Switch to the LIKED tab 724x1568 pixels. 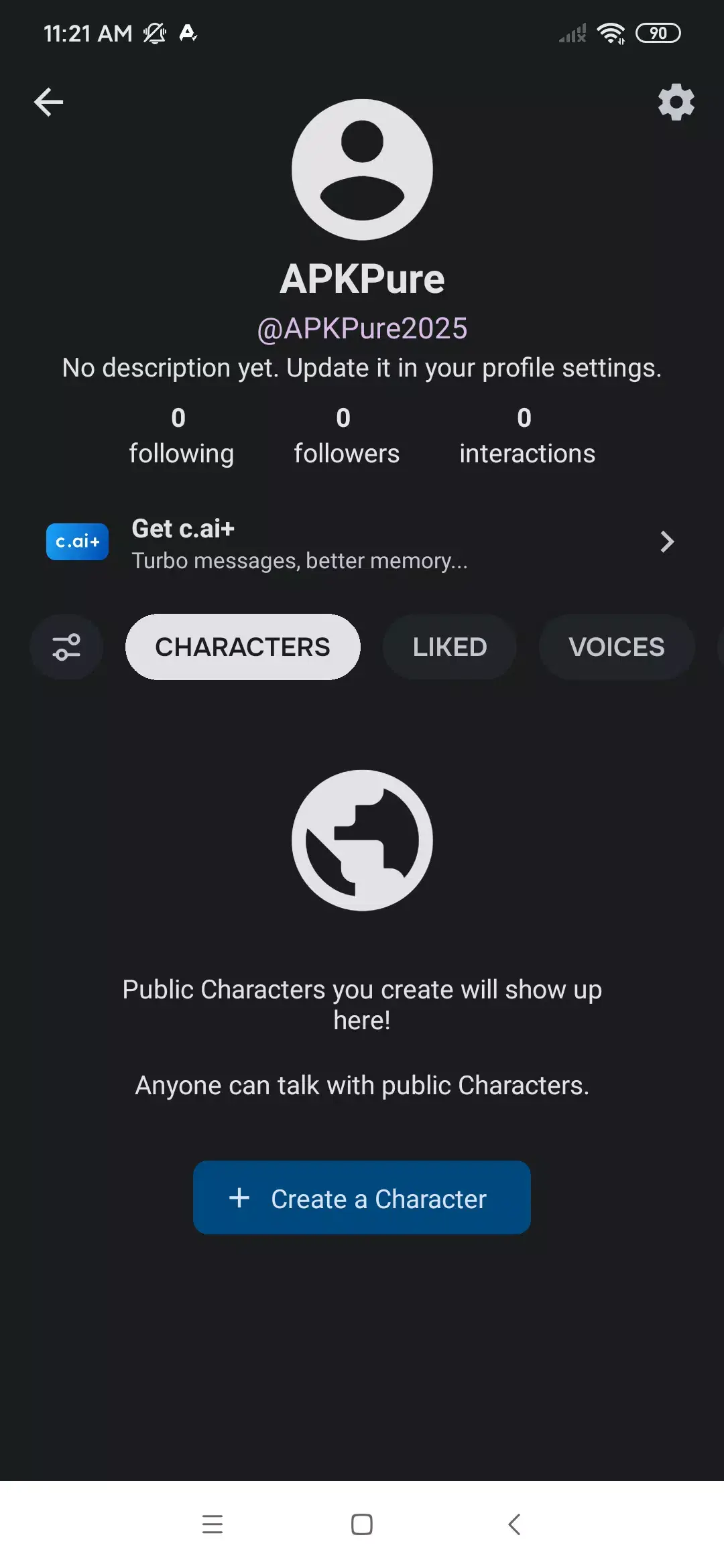pos(450,647)
